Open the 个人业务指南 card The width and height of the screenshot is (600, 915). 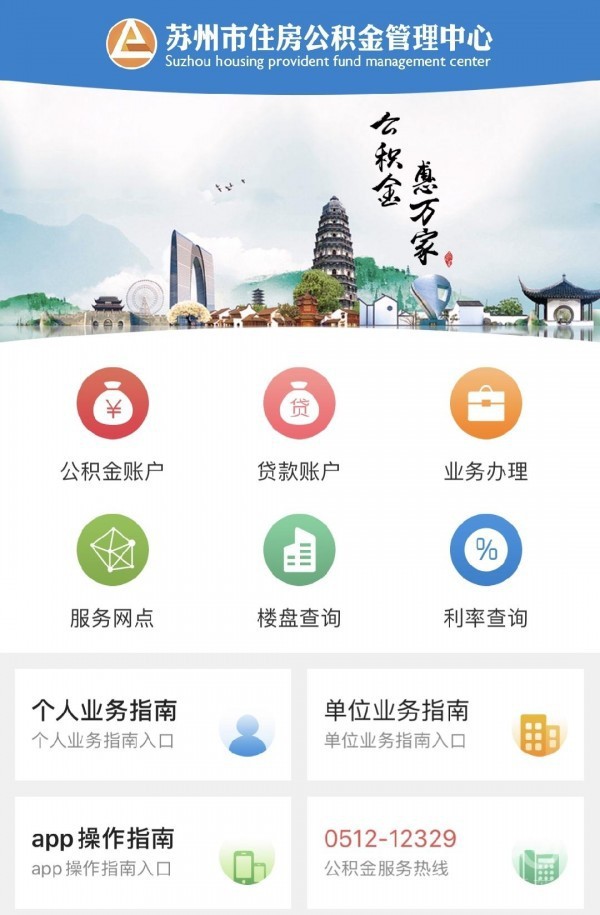point(153,724)
